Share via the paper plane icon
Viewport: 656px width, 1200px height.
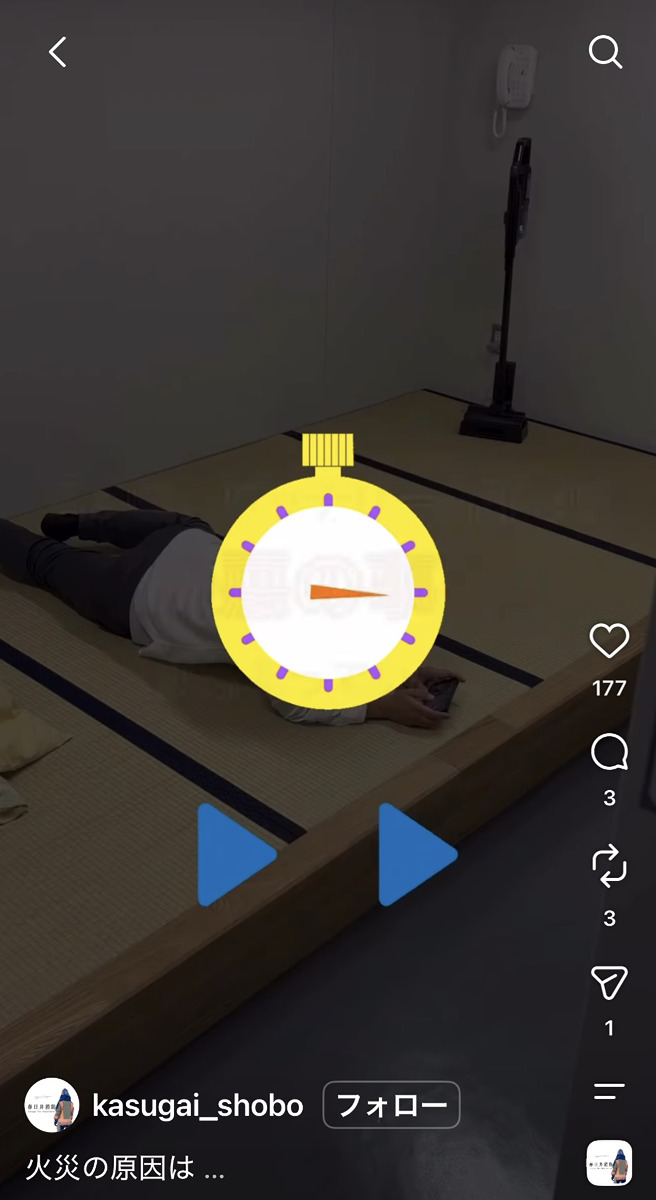coord(609,984)
